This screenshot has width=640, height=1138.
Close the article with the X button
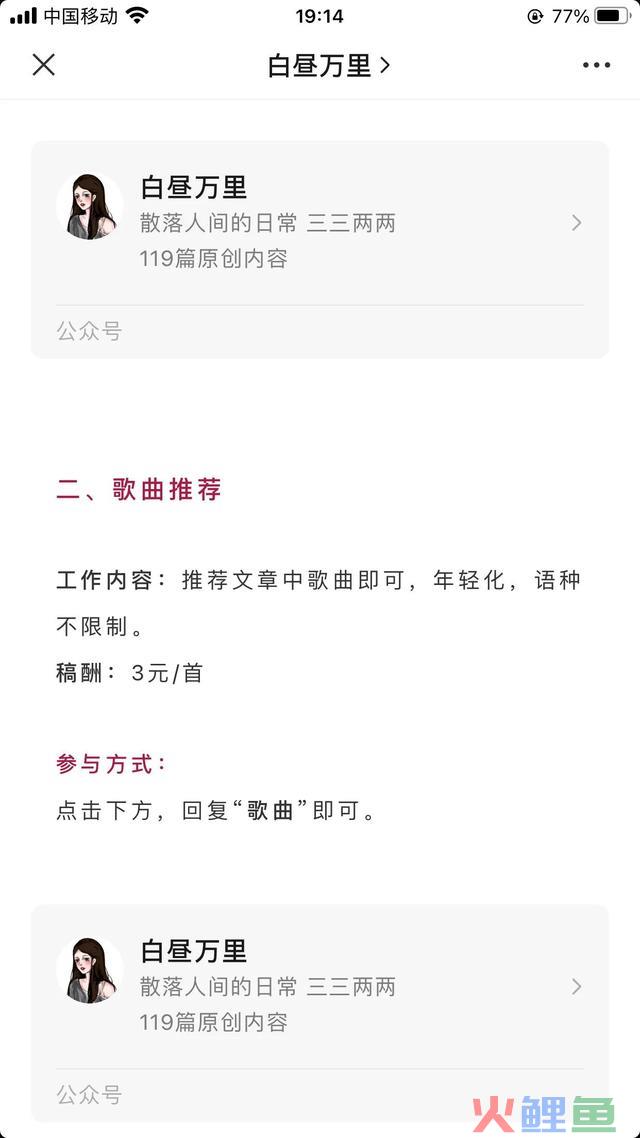44,65
